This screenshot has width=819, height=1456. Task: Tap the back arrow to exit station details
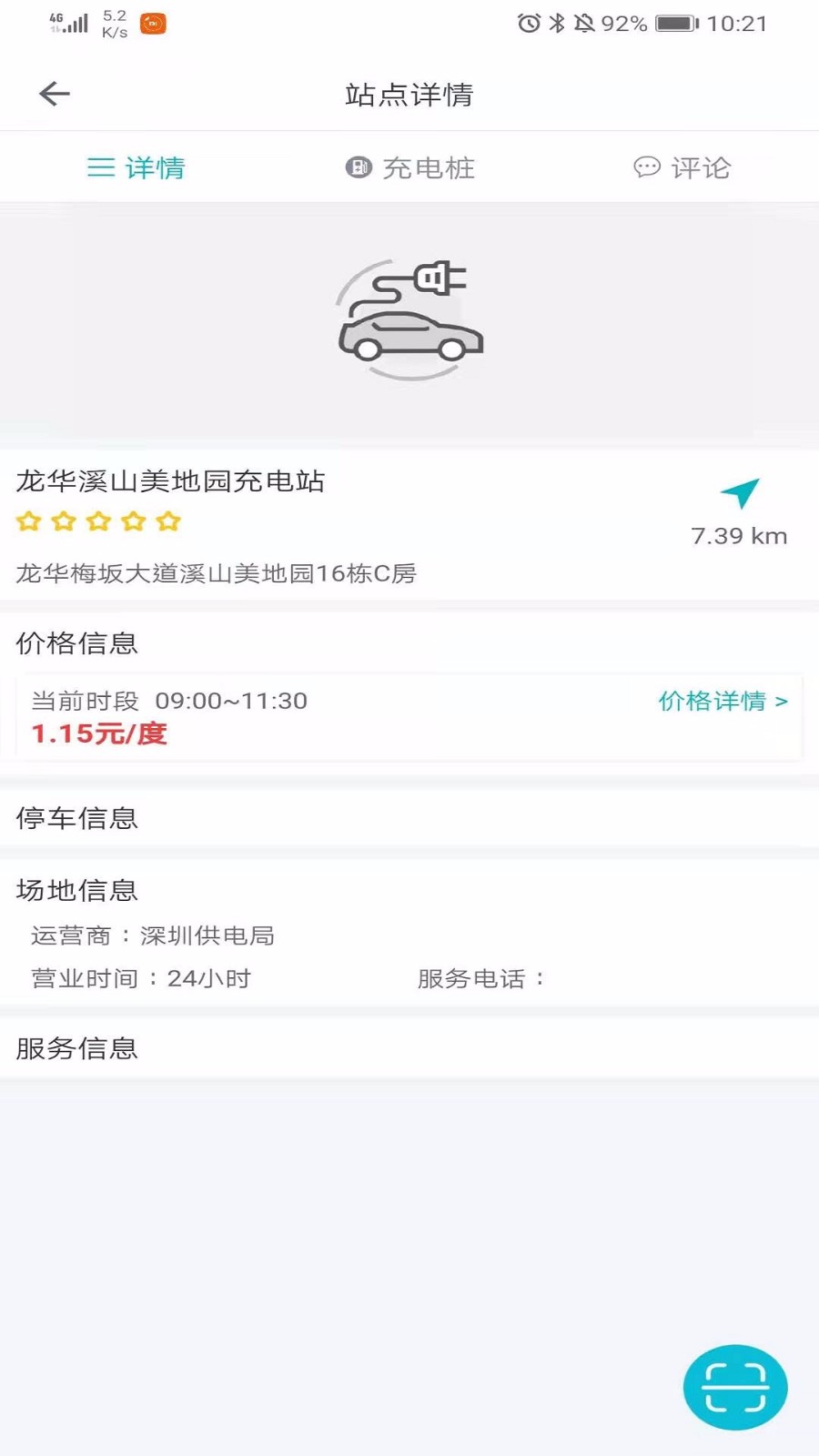pos(55,94)
